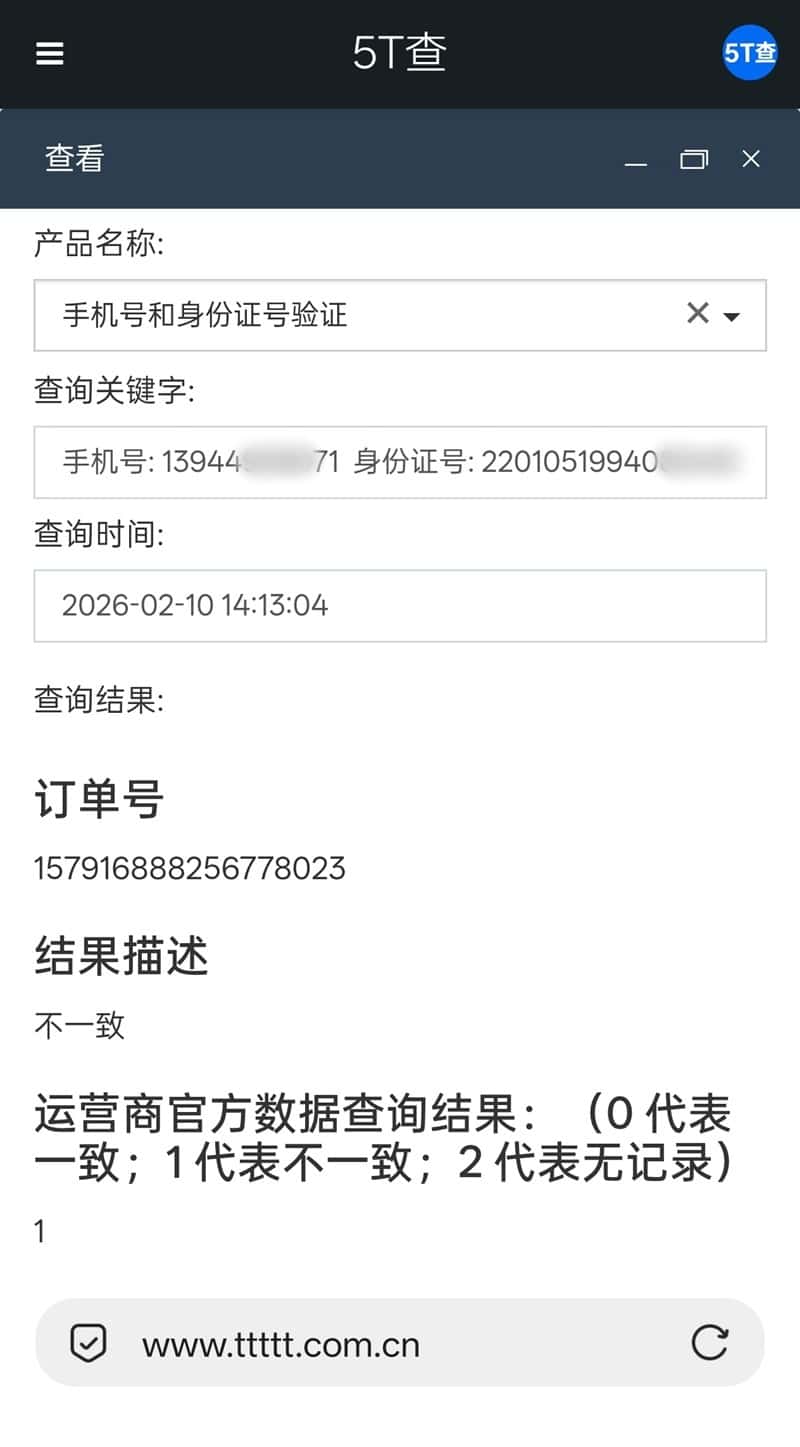The image size is (800, 1447).
Task: Focus the 查询关键字 text field
Action: pos(400,462)
